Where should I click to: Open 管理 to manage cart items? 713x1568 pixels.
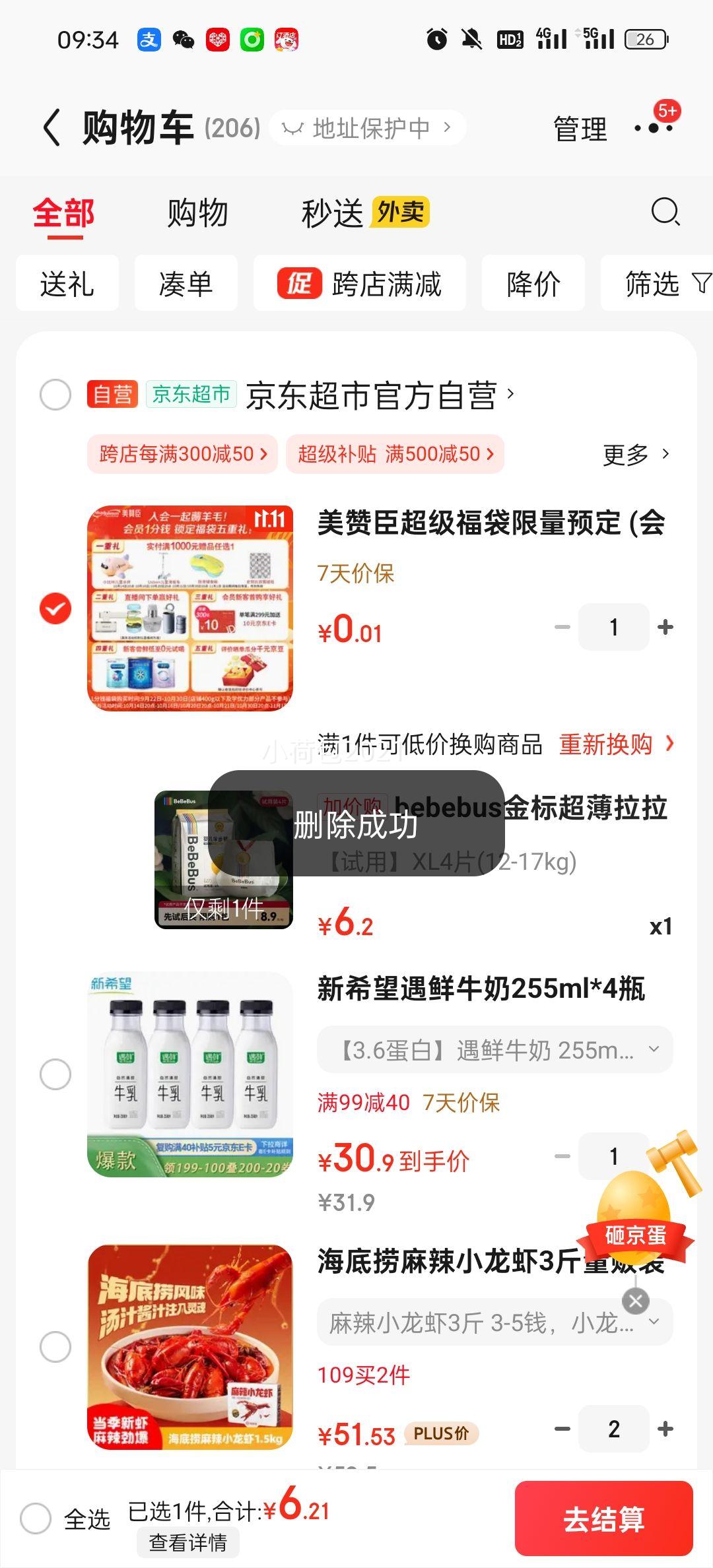(580, 129)
